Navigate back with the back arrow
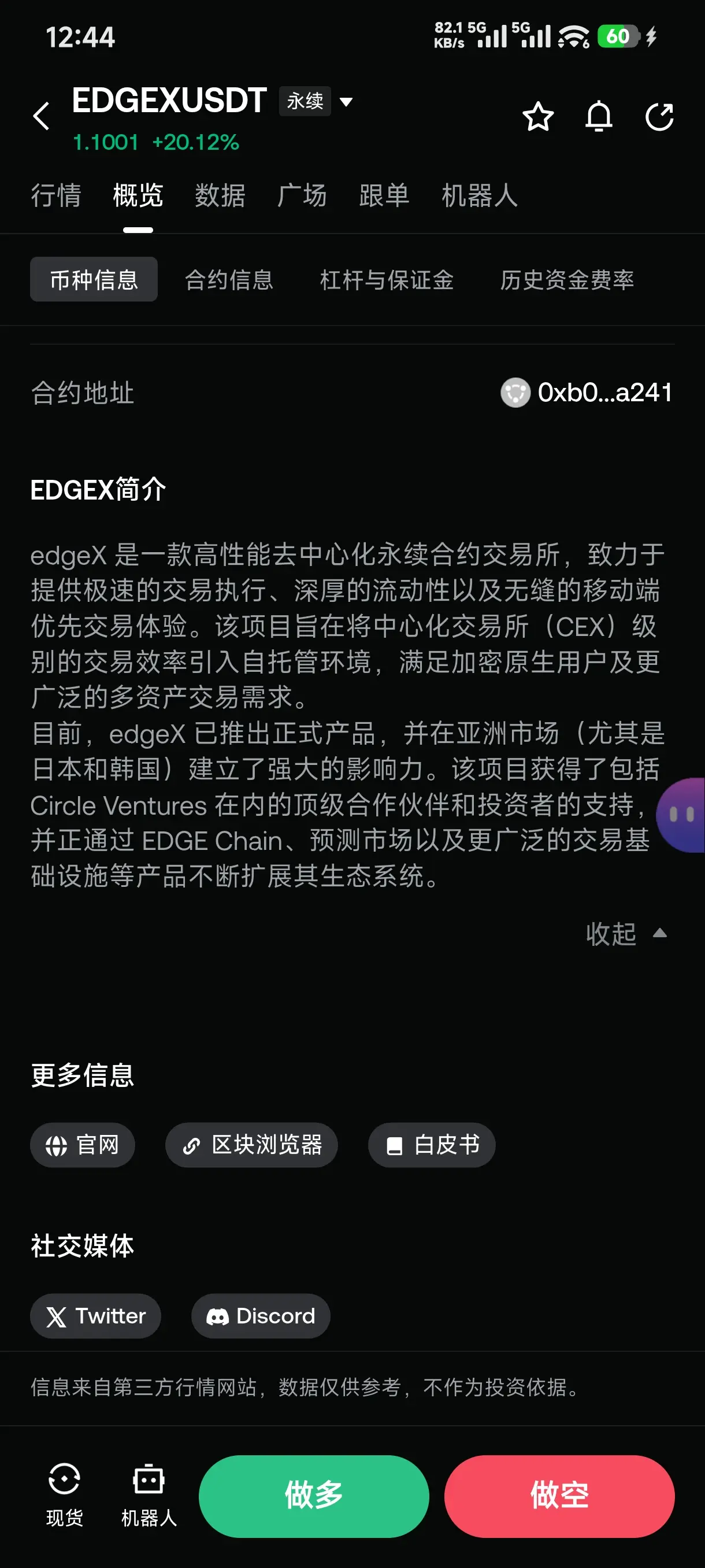The height and width of the screenshot is (1568, 705). (x=42, y=117)
